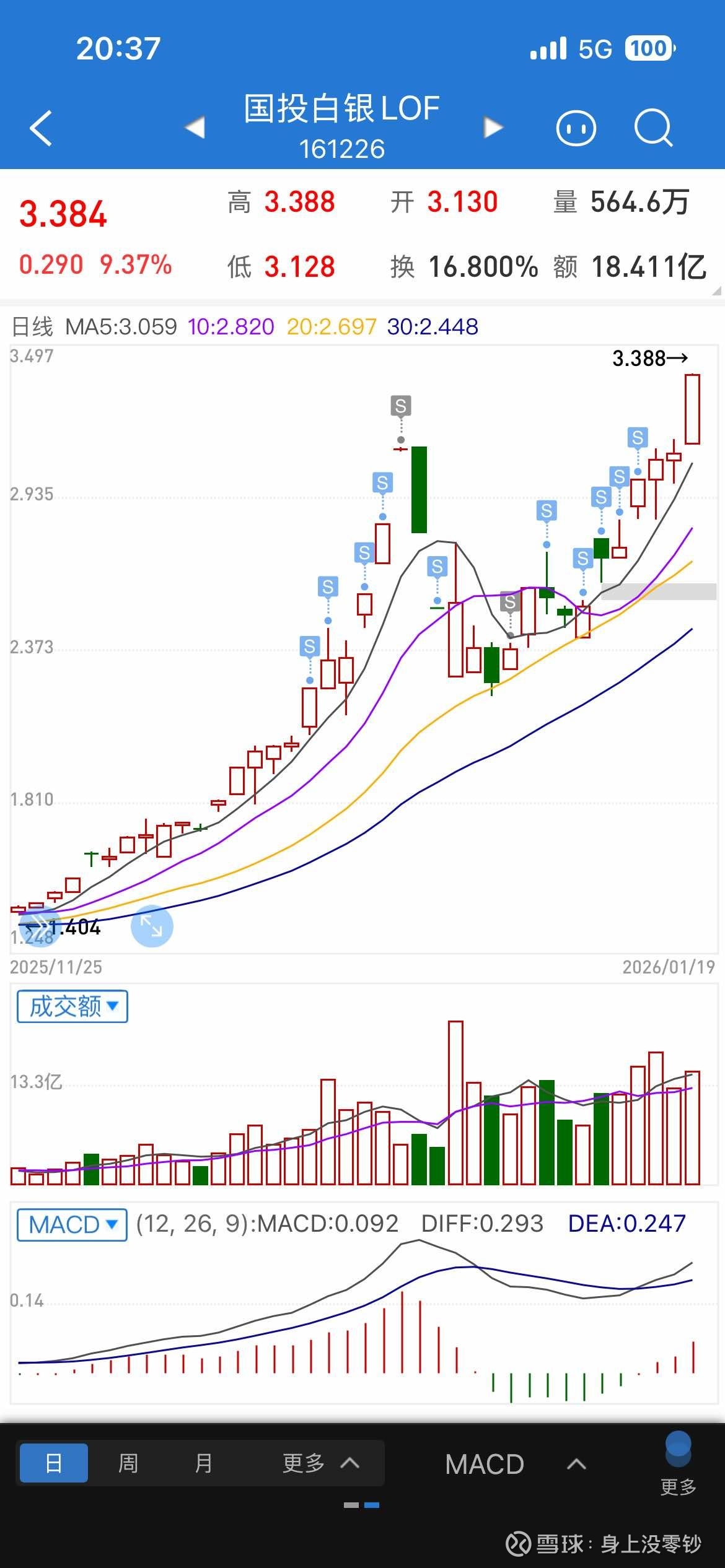Tap the double-arrow button at chart's left edge

click(37, 926)
